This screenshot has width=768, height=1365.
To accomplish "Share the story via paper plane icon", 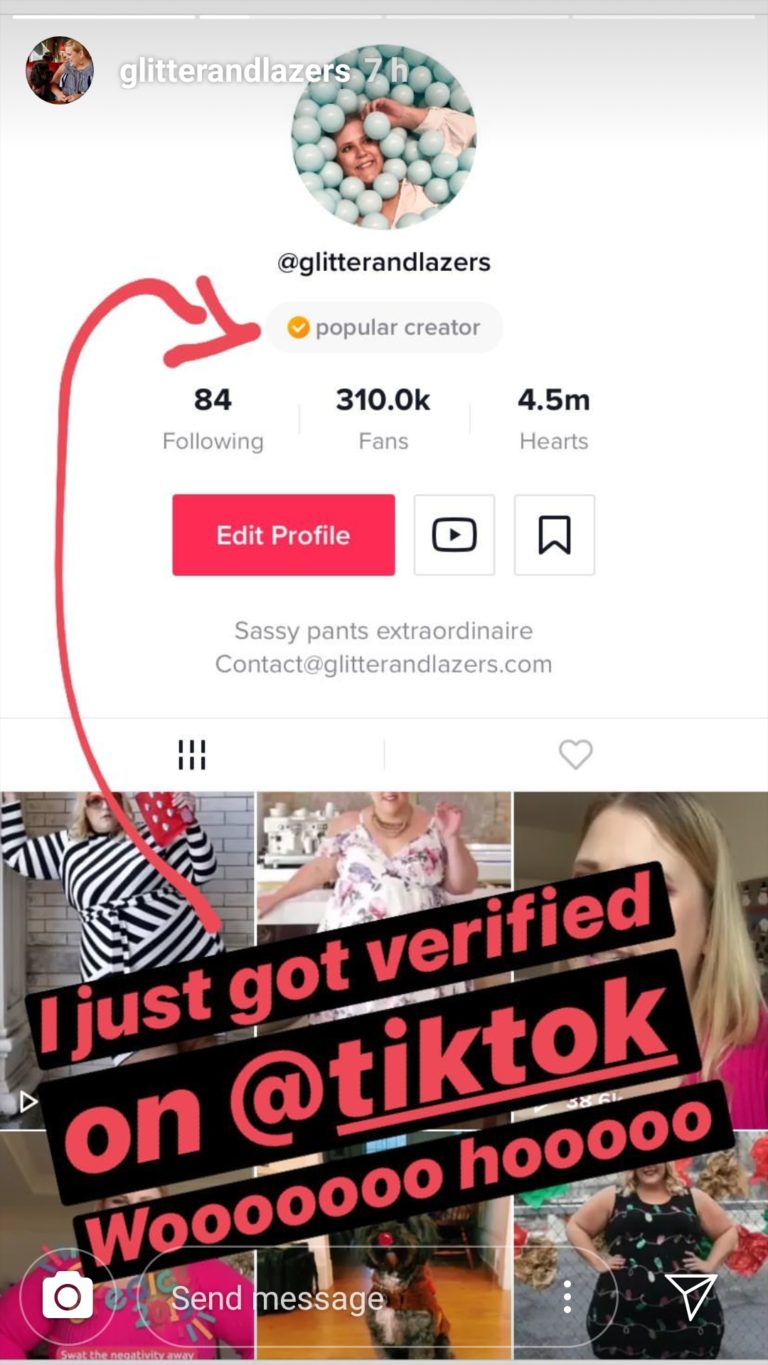I will point(691,1297).
